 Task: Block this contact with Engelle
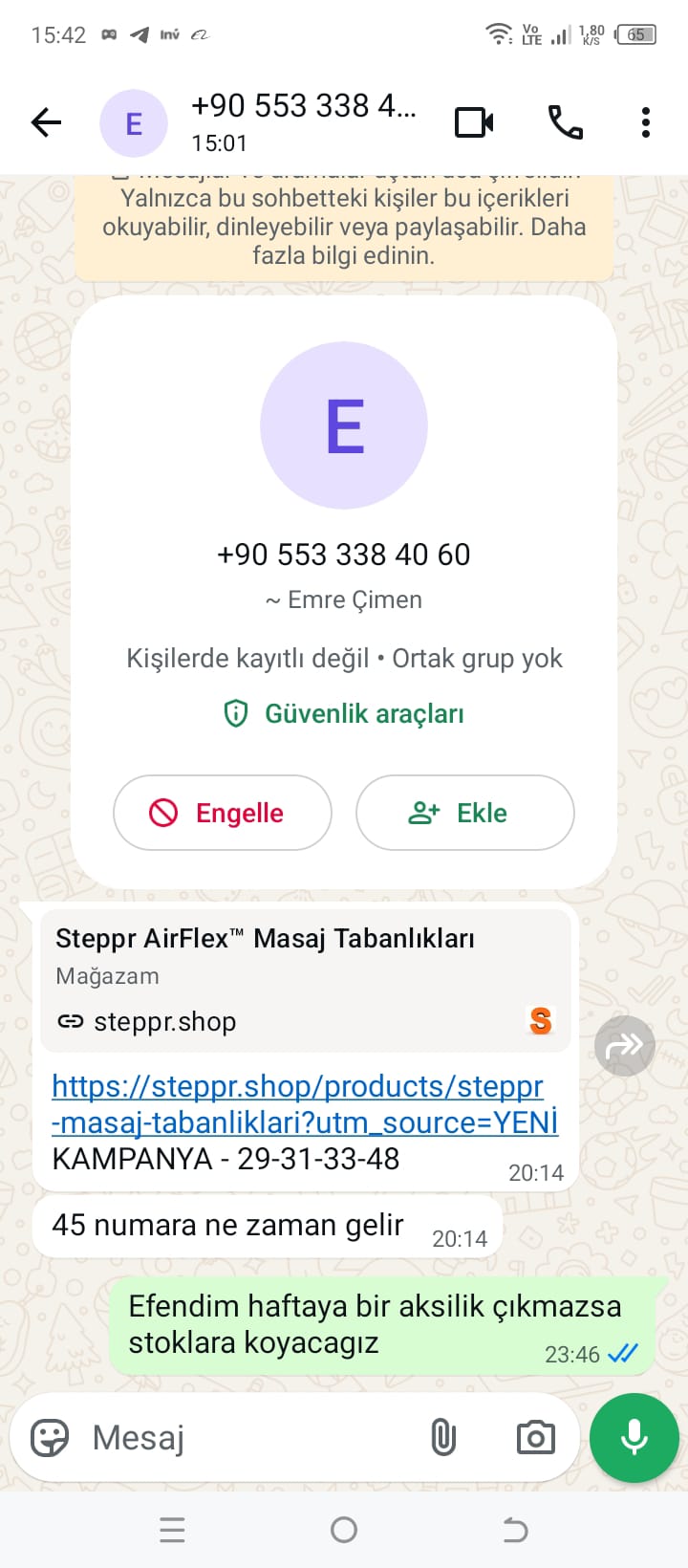click(x=223, y=813)
